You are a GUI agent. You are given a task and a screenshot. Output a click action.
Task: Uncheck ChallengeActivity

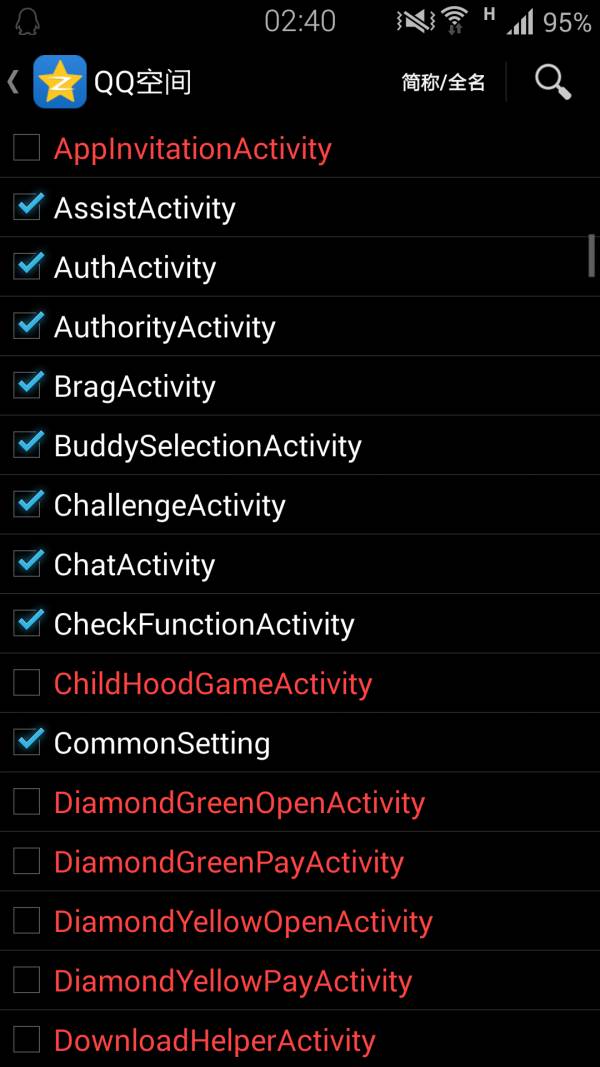click(27, 504)
